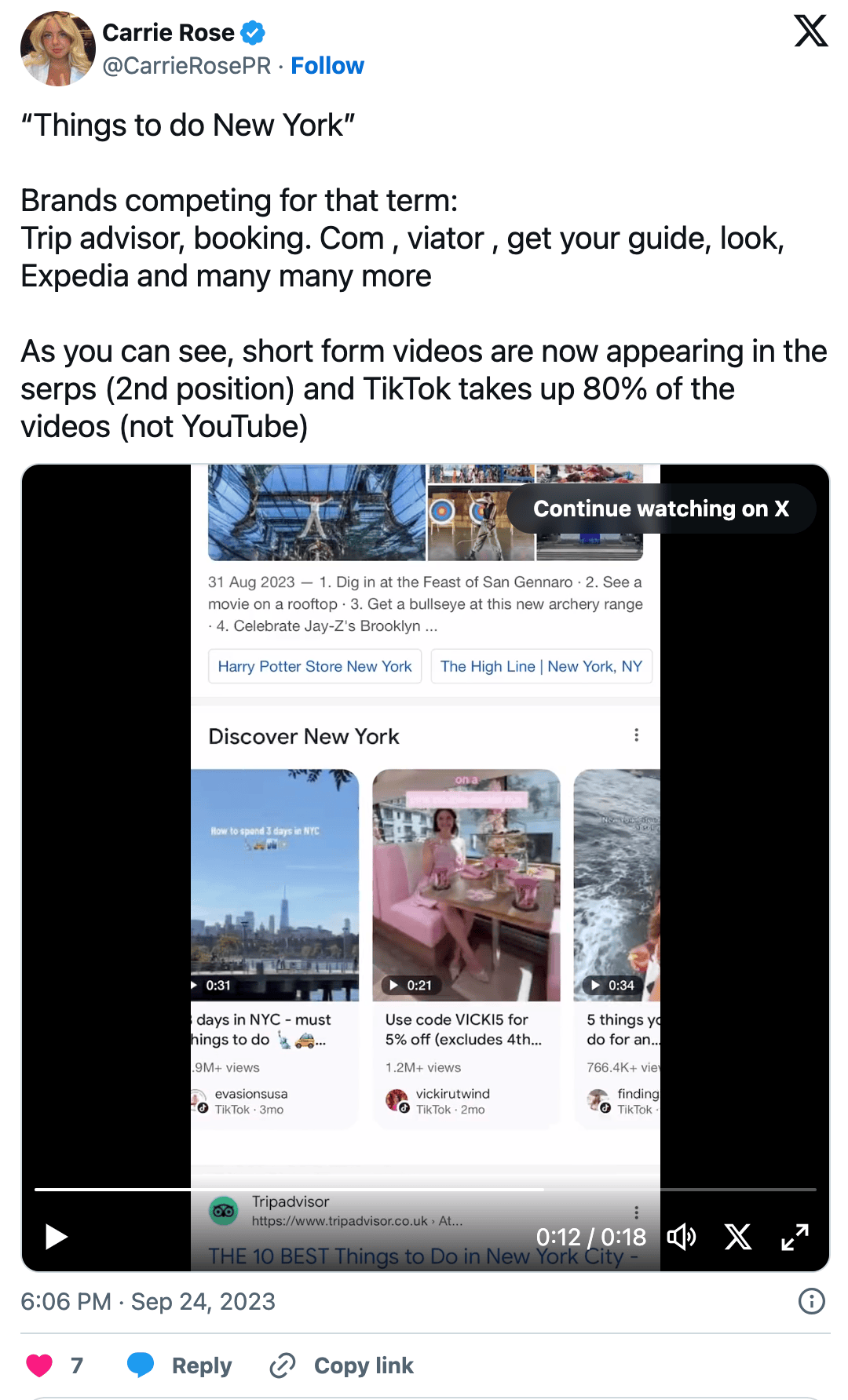Reply to Carrie Rose's post
The image size is (848, 1400).
click(x=180, y=1365)
